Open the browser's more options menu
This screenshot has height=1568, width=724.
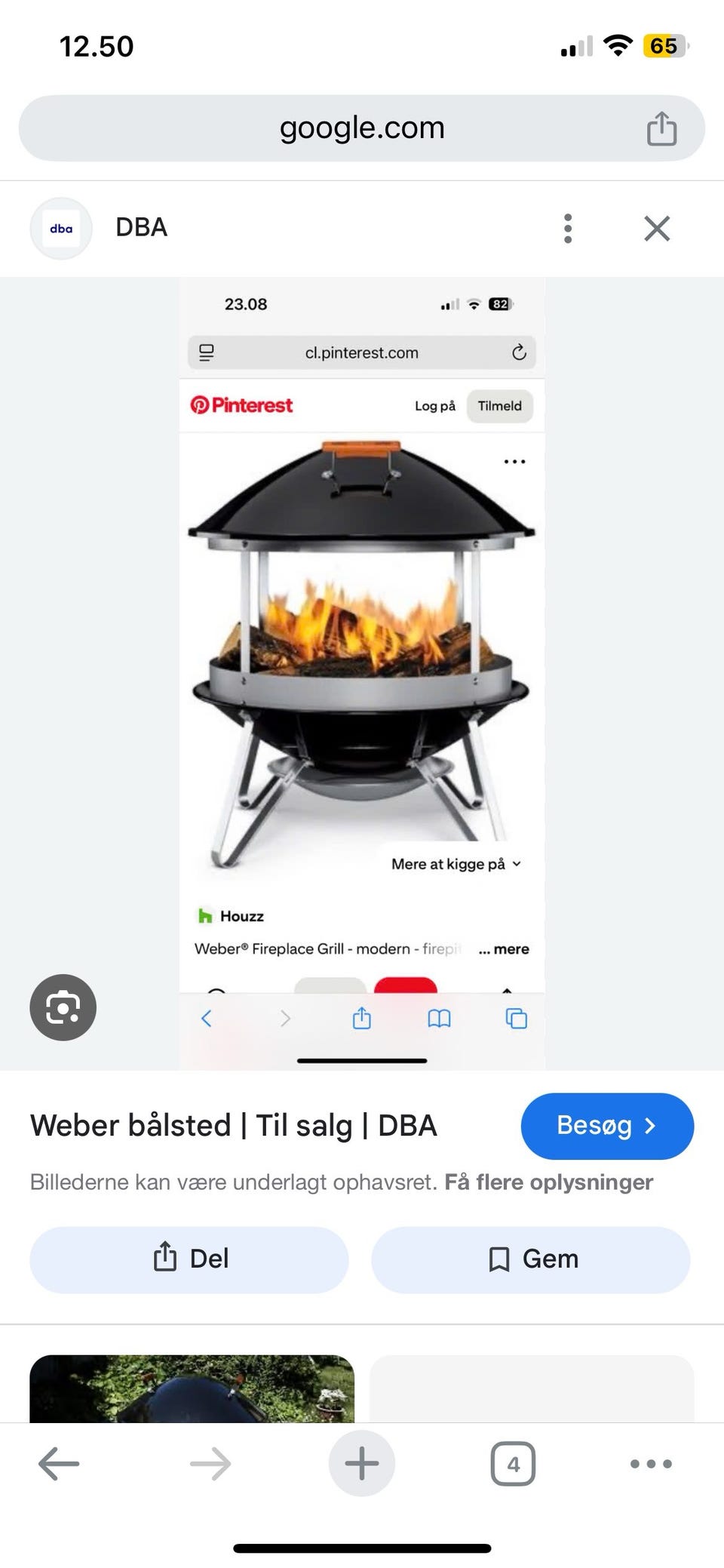pyautogui.click(x=650, y=1463)
